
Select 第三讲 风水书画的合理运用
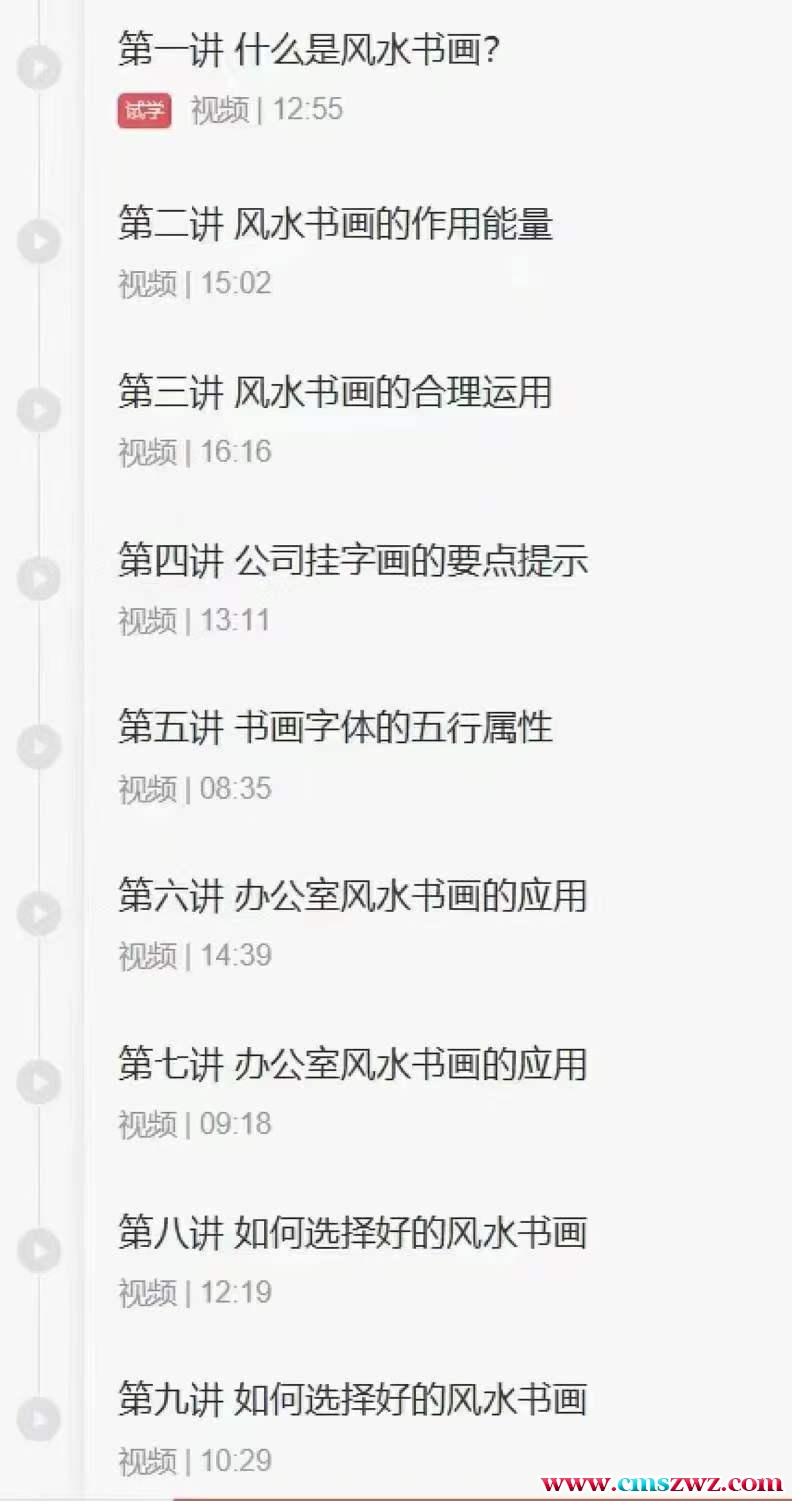tap(335, 392)
